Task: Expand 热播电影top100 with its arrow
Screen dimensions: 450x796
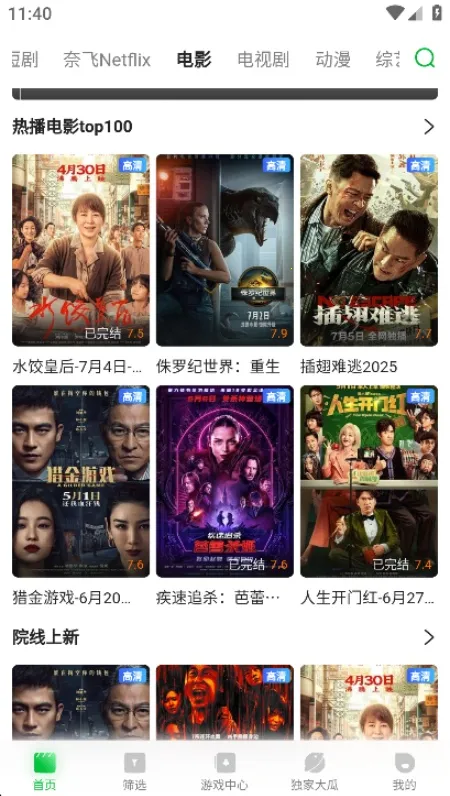Action: tap(429, 127)
